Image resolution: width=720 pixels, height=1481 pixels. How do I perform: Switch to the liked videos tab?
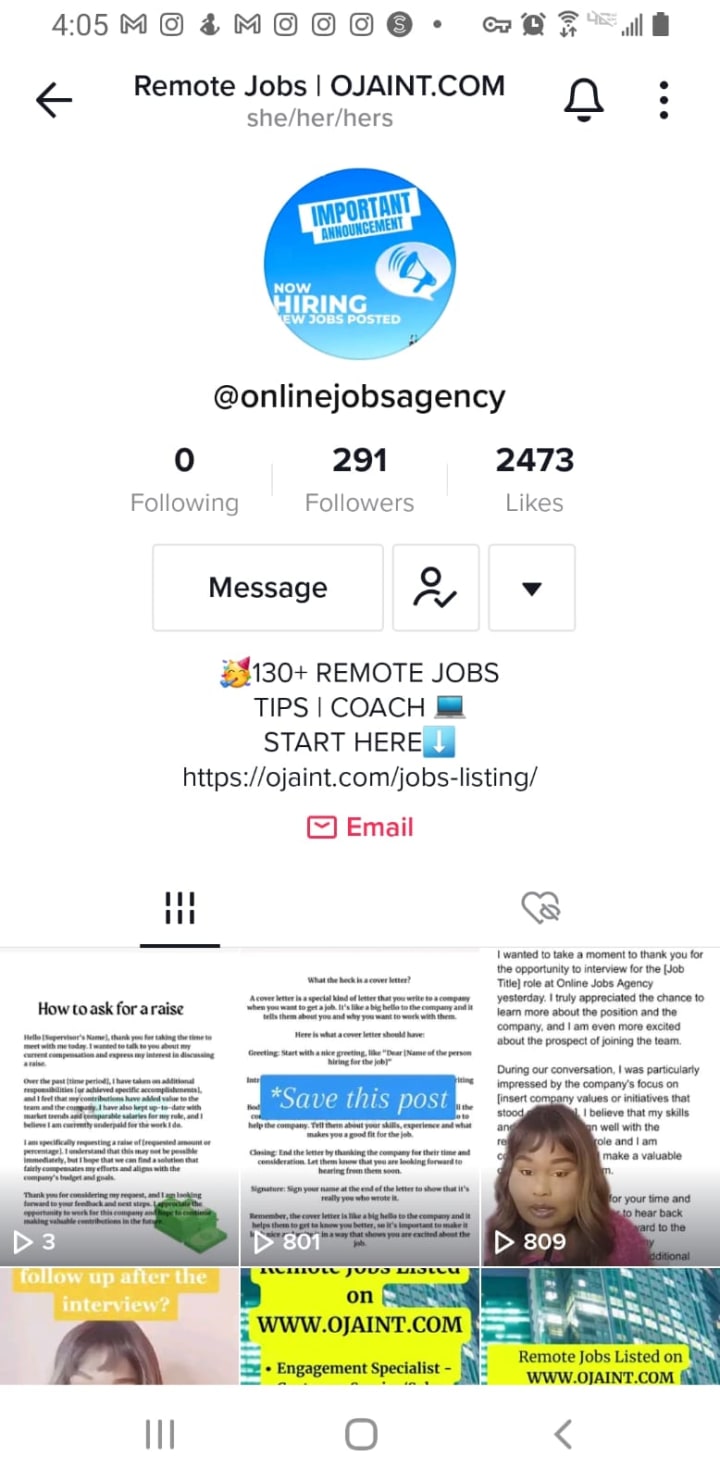tap(540, 908)
